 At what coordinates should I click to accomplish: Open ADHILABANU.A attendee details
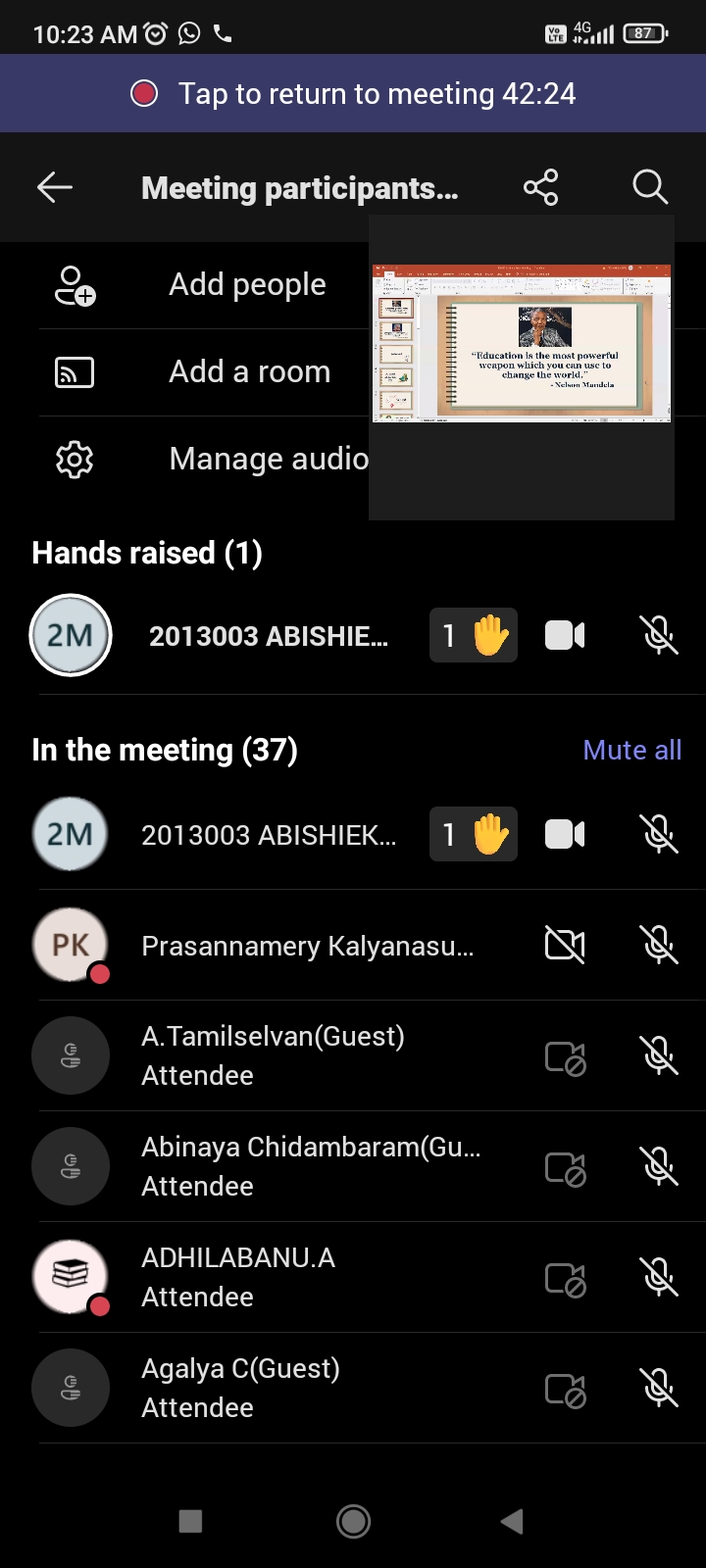click(353, 1277)
